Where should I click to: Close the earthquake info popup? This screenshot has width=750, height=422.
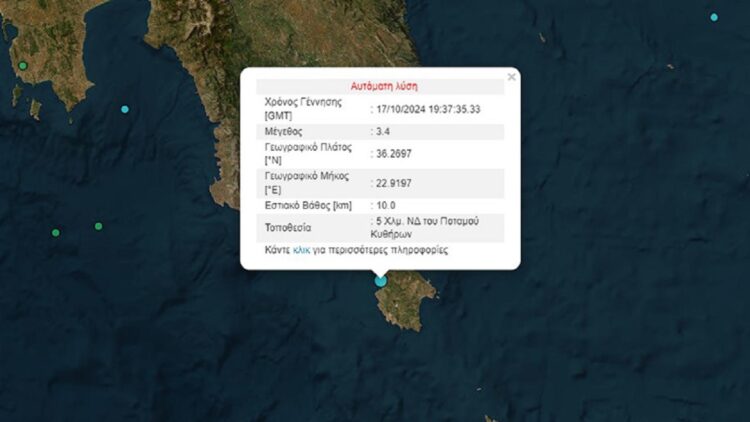click(x=511, y=76)
